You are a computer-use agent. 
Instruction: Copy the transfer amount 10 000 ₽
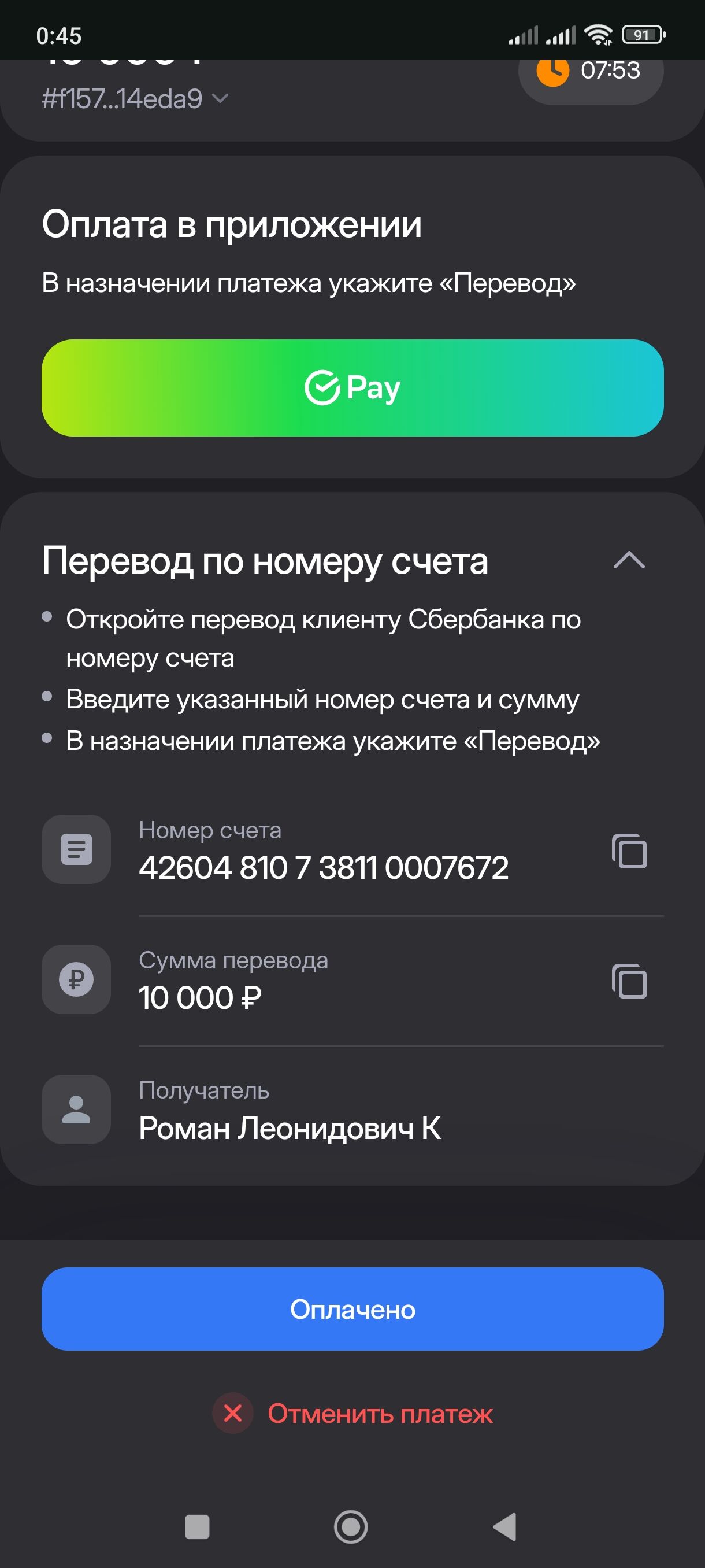629,981
